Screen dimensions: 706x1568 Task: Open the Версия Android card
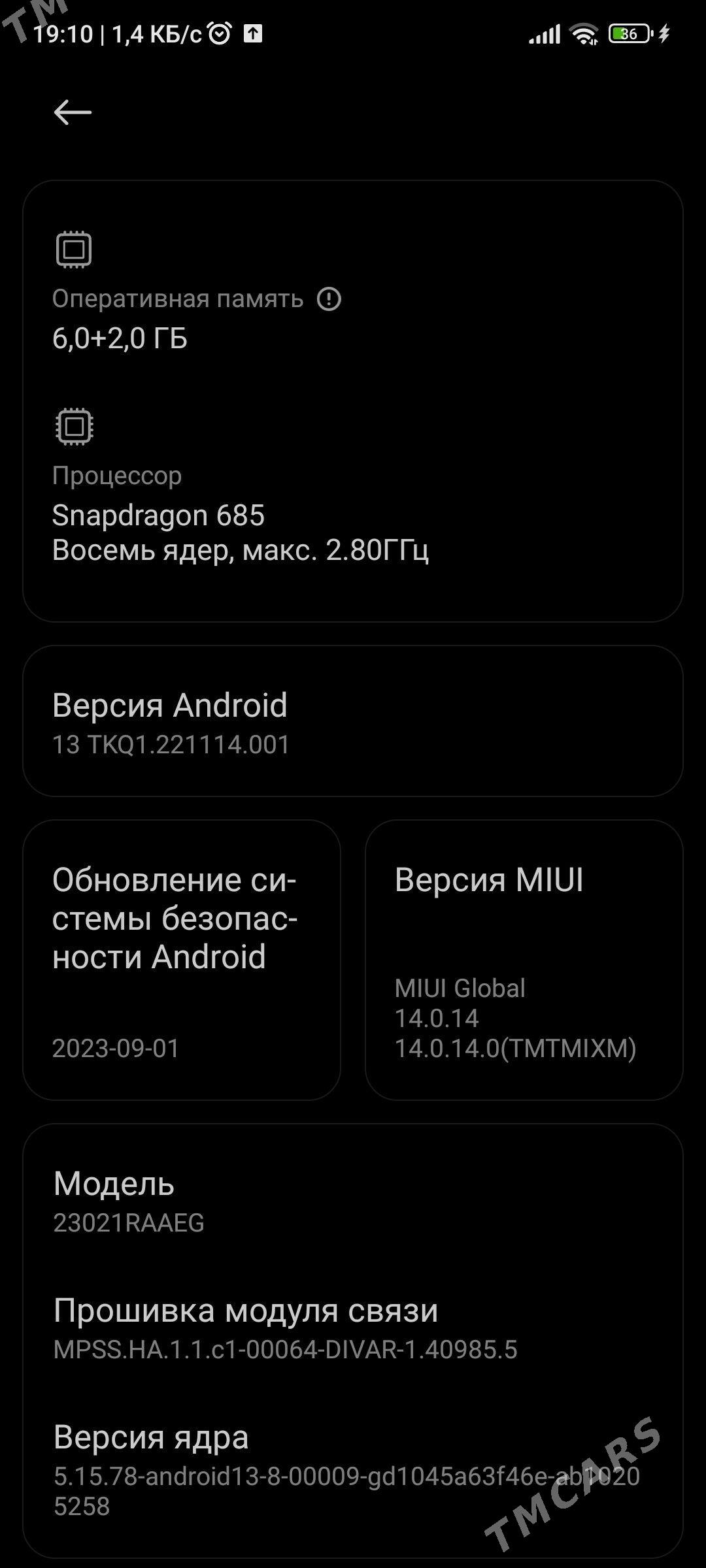pos(353,721)
